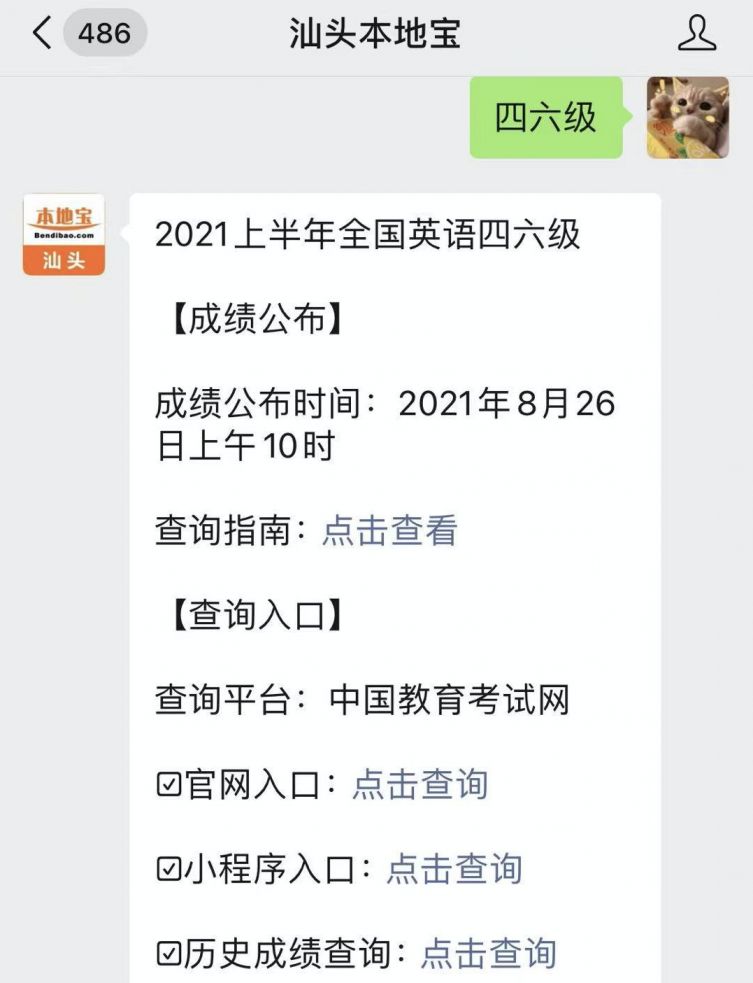Open the 小程序入口 点击查询 link
The width and height of the screenshot is (753, 983).
pyautogui.click(x=454, y=868)
